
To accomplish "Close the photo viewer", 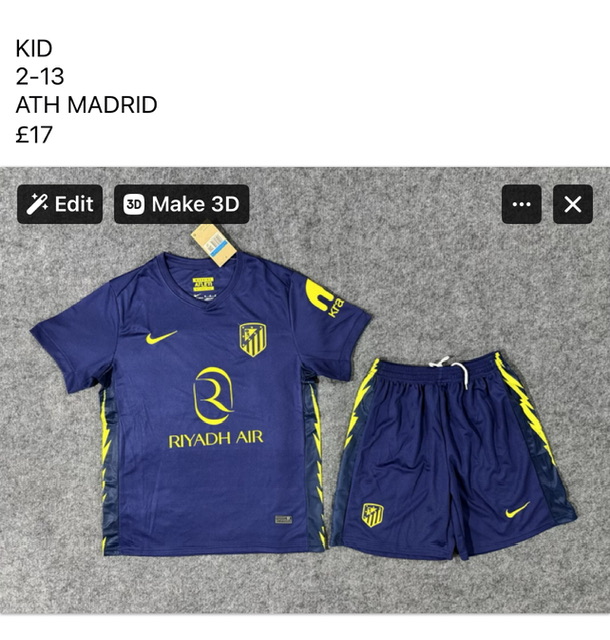I will click(573, 204).
